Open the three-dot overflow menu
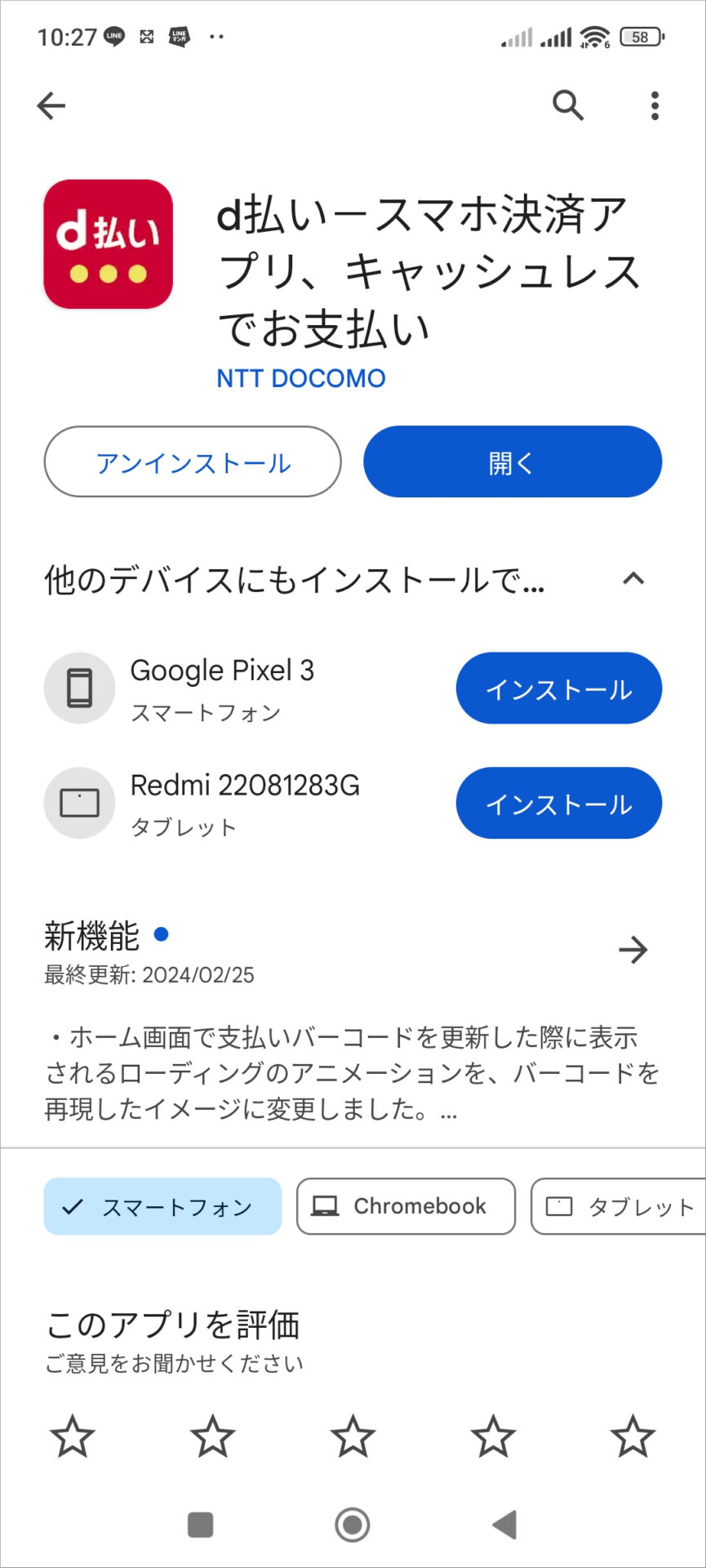The height and width of the screenshot is (1568, 706). tap(655, 105)
